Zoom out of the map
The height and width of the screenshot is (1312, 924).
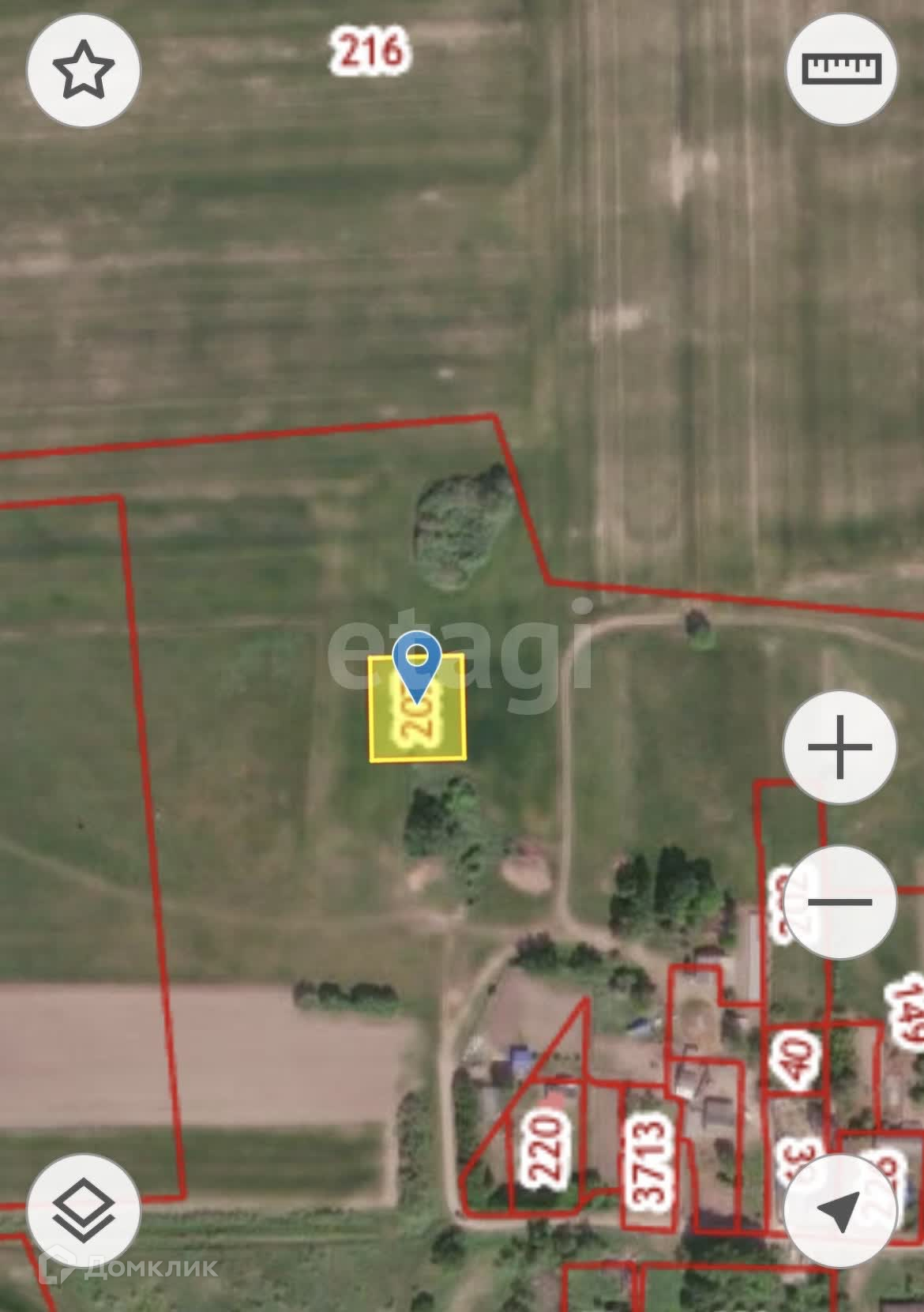tap(839, 901)
